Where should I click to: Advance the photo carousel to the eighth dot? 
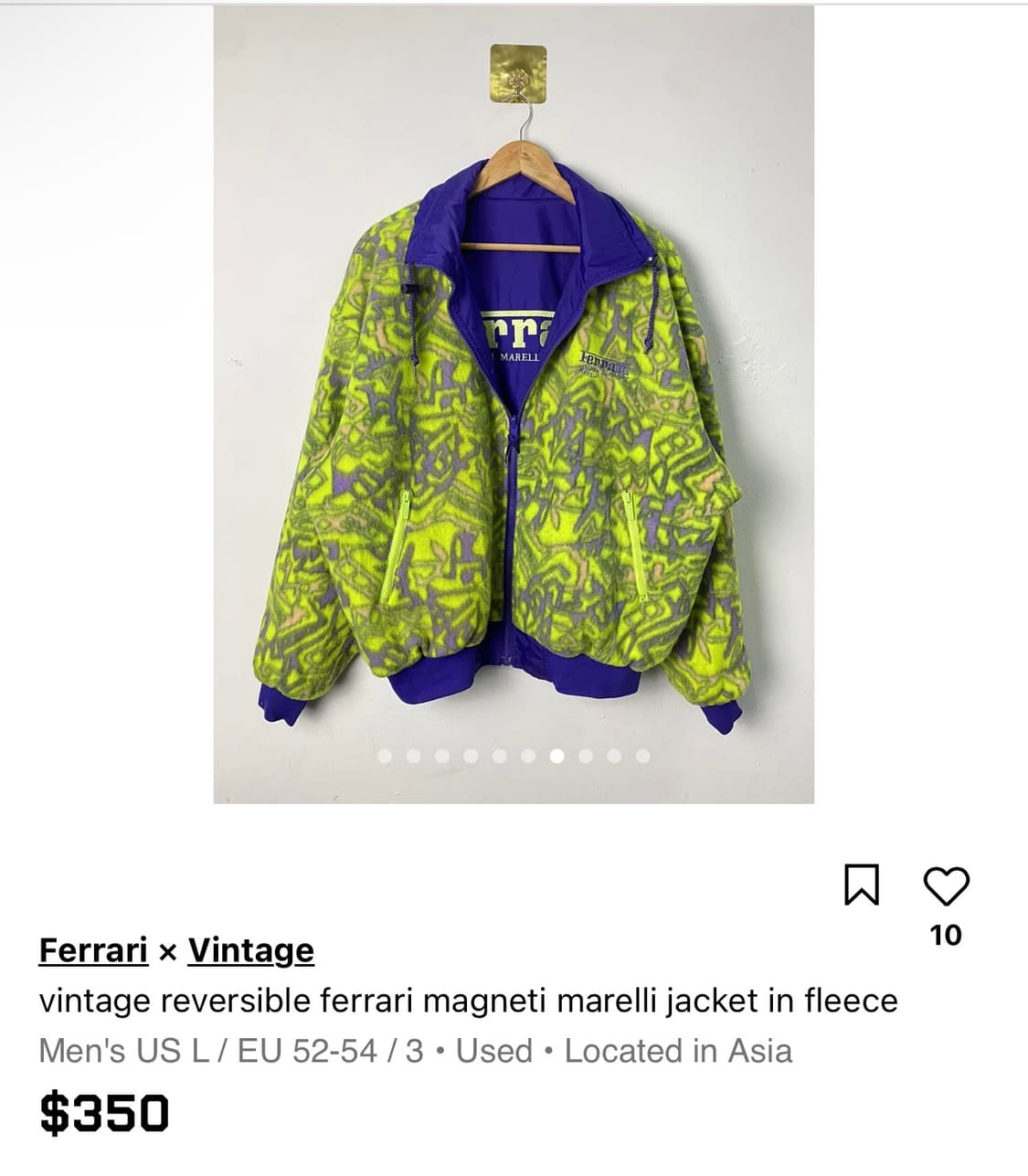point(584,756)
